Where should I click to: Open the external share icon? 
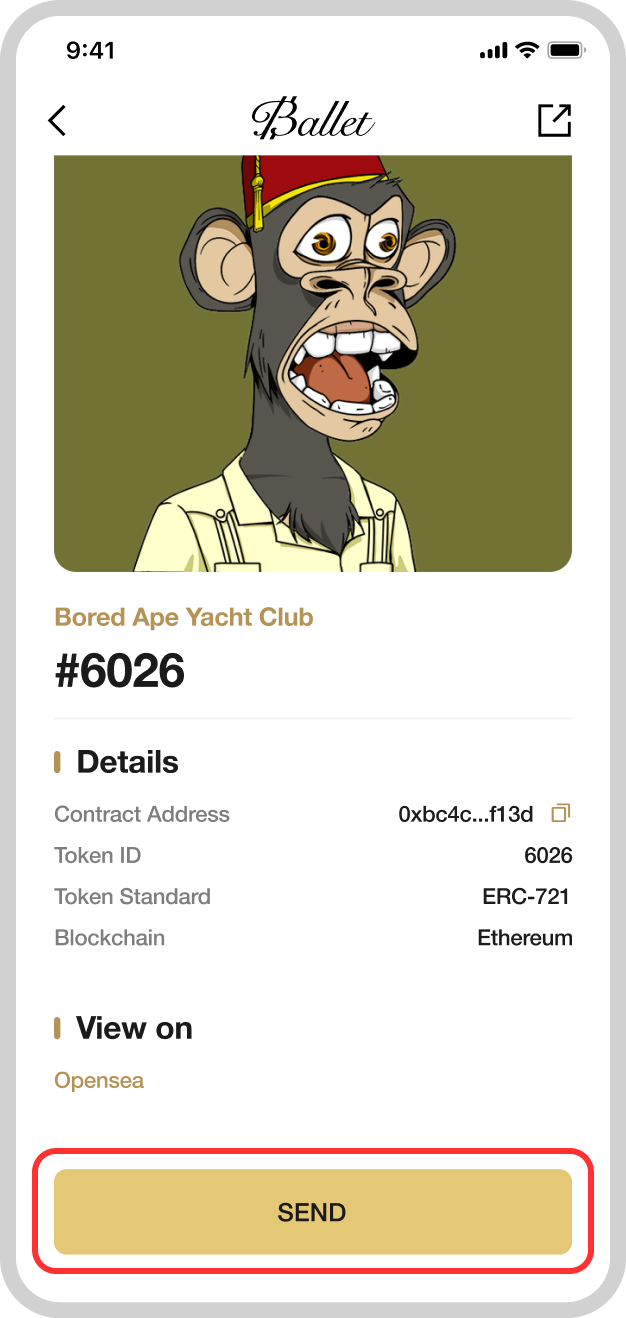pyautogui.click(x=554, y=120)
